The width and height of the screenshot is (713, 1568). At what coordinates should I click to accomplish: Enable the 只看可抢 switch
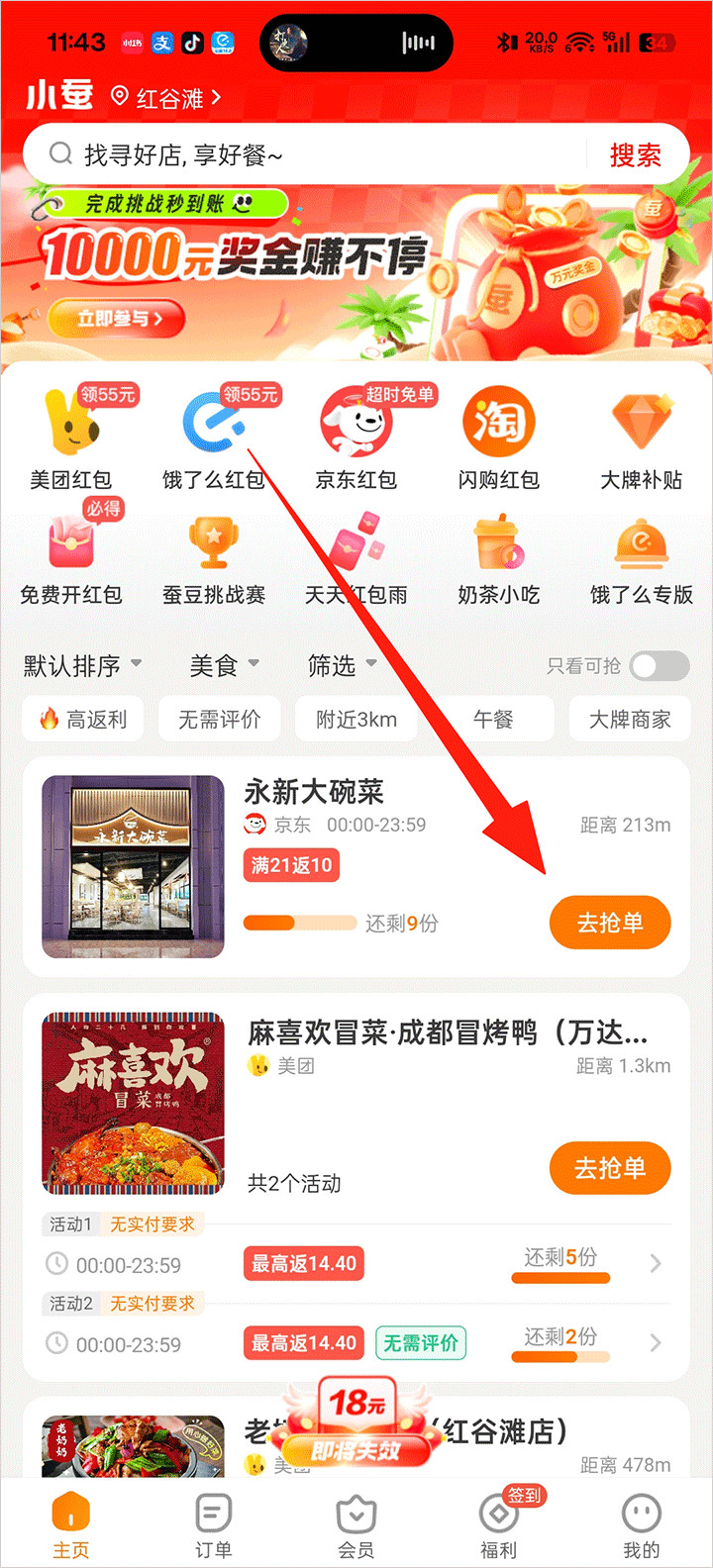coord(659,666)
